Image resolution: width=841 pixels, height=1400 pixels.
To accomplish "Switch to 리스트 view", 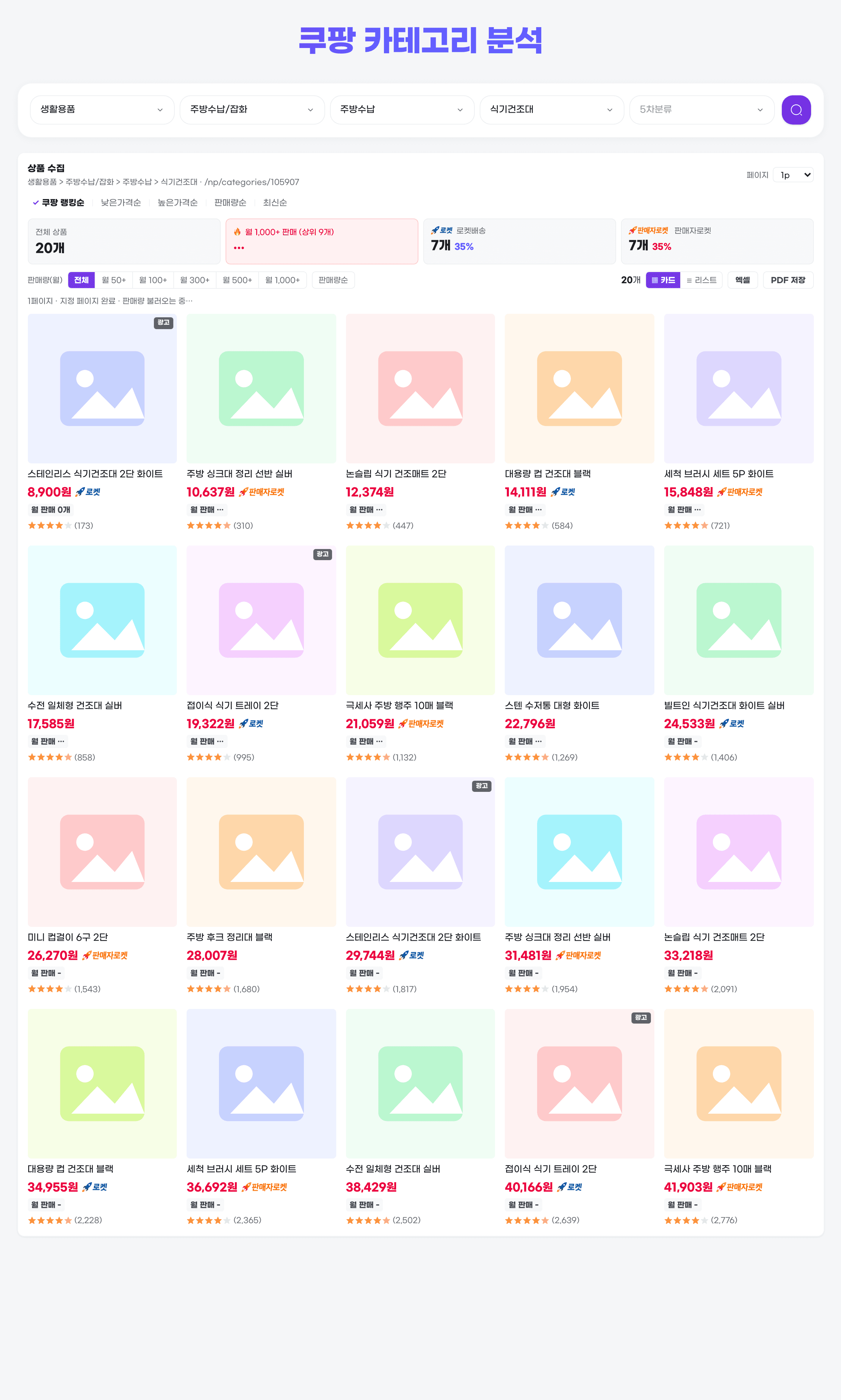I will coord(701,280).
